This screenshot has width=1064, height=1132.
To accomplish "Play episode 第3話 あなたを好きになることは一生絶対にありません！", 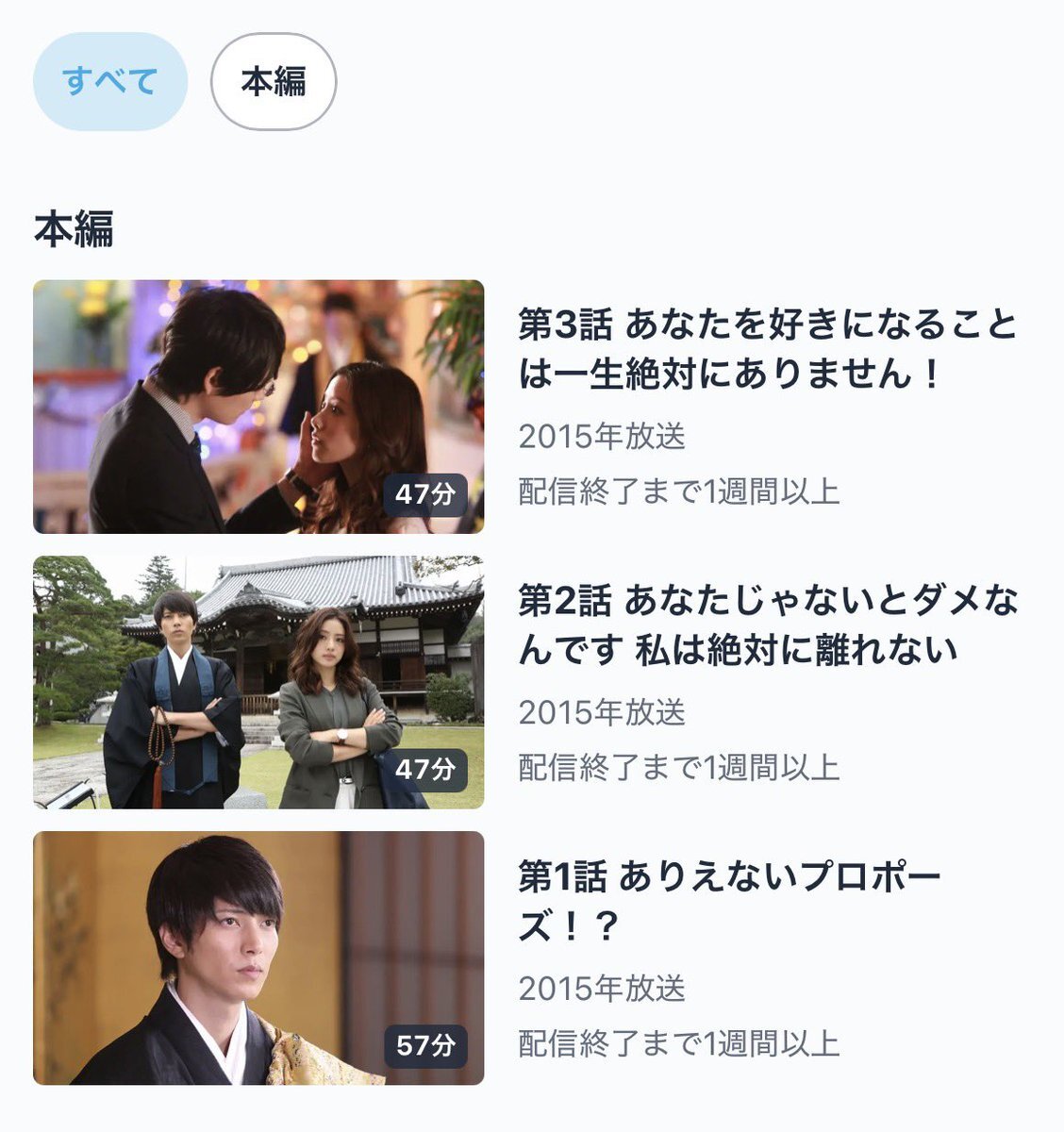I will click(258, 407).
